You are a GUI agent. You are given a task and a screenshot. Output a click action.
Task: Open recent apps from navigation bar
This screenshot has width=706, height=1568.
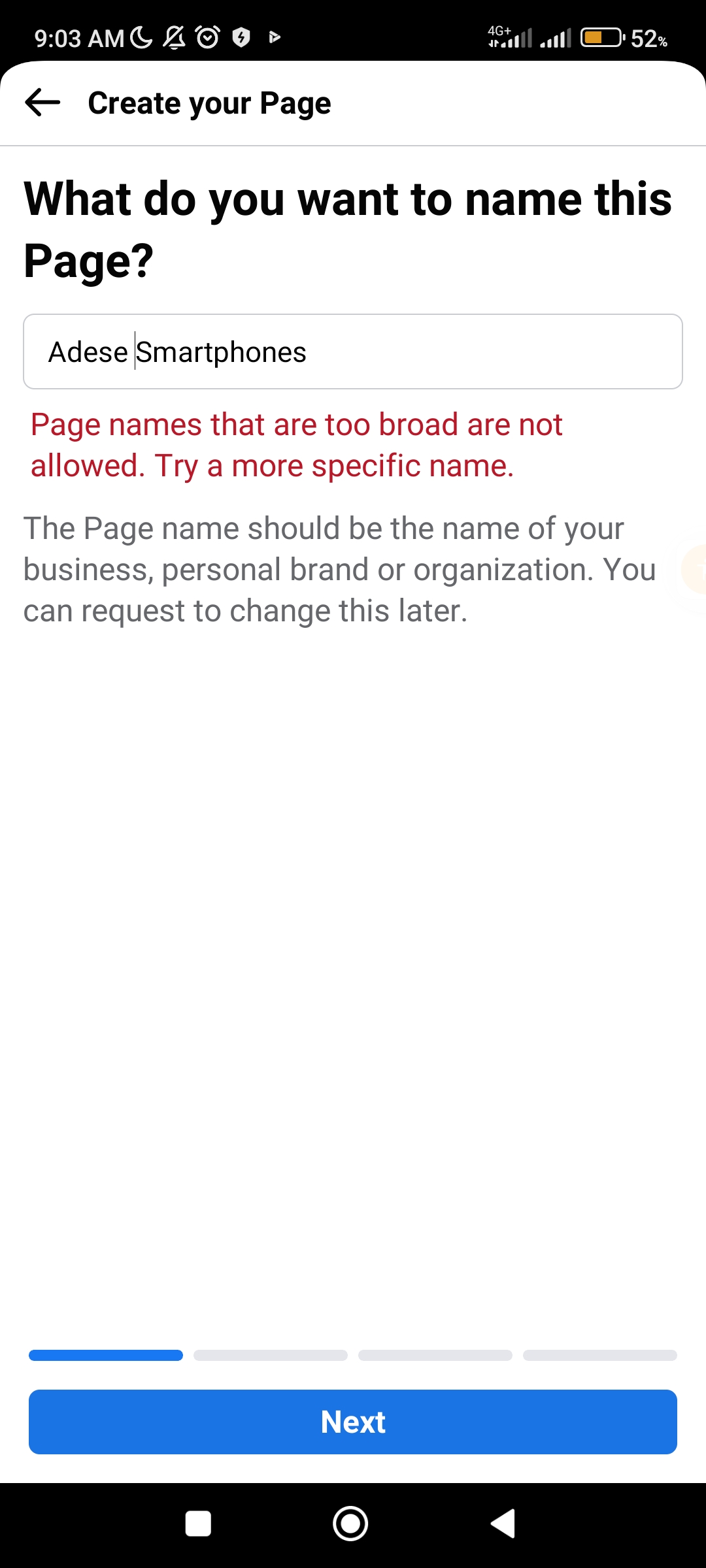pos(198,1524)
